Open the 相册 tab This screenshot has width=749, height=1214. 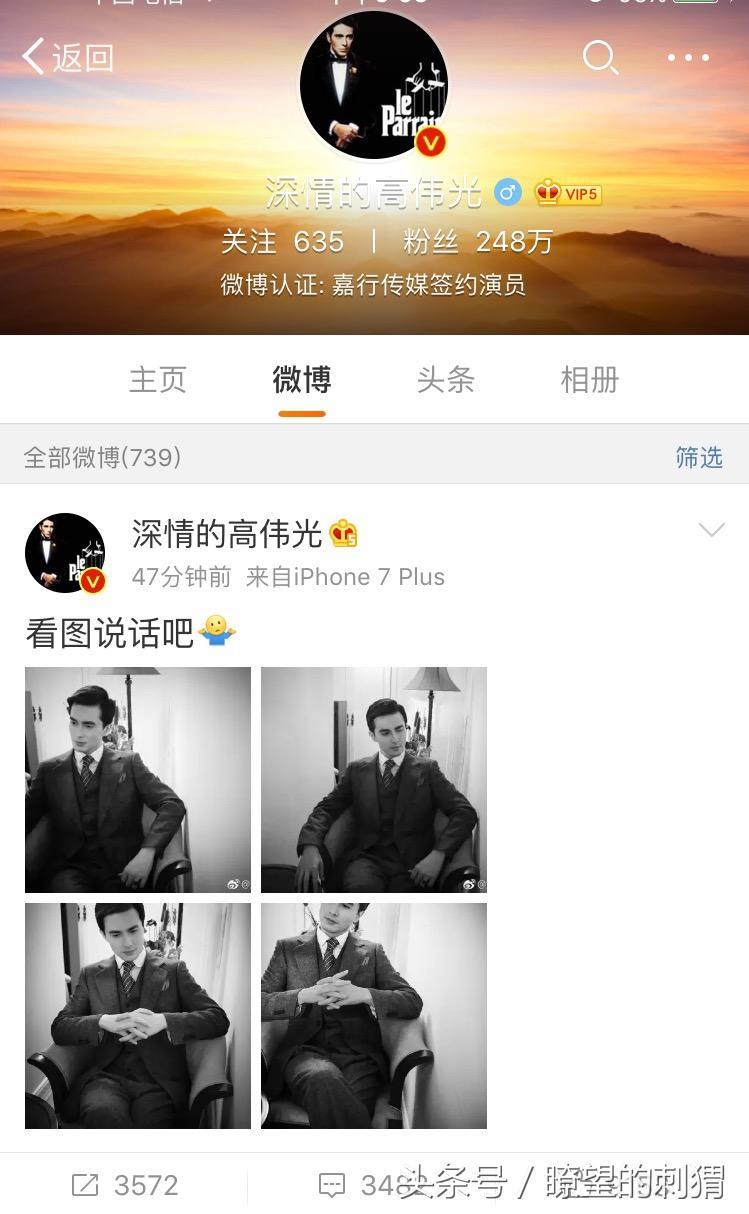coord(589,380)
